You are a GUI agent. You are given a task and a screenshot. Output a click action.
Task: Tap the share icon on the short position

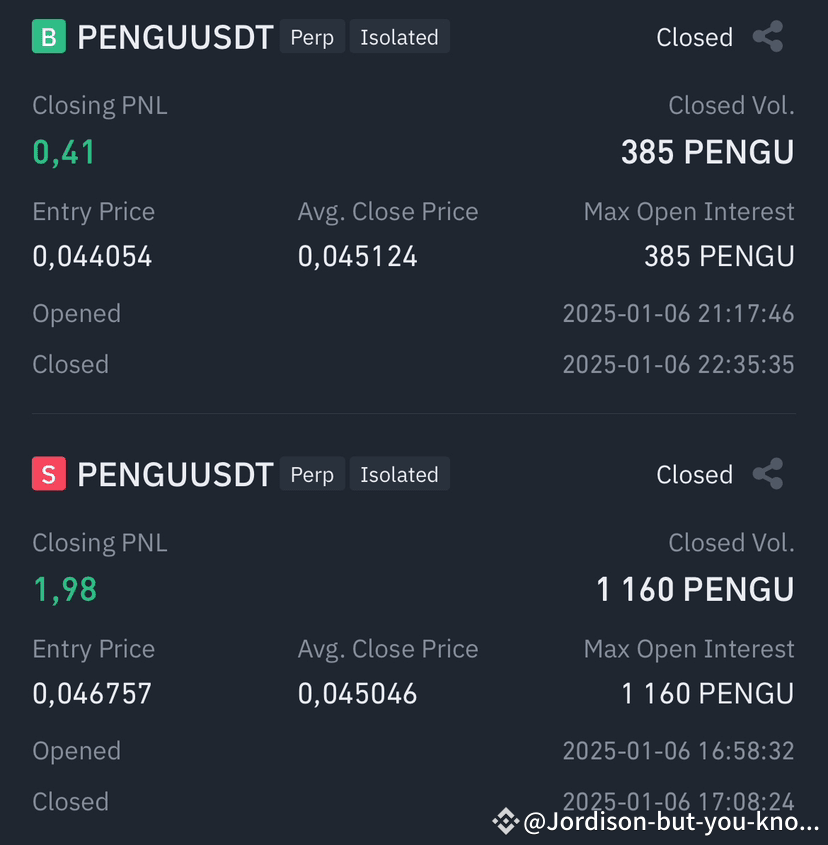pos(767,473)
